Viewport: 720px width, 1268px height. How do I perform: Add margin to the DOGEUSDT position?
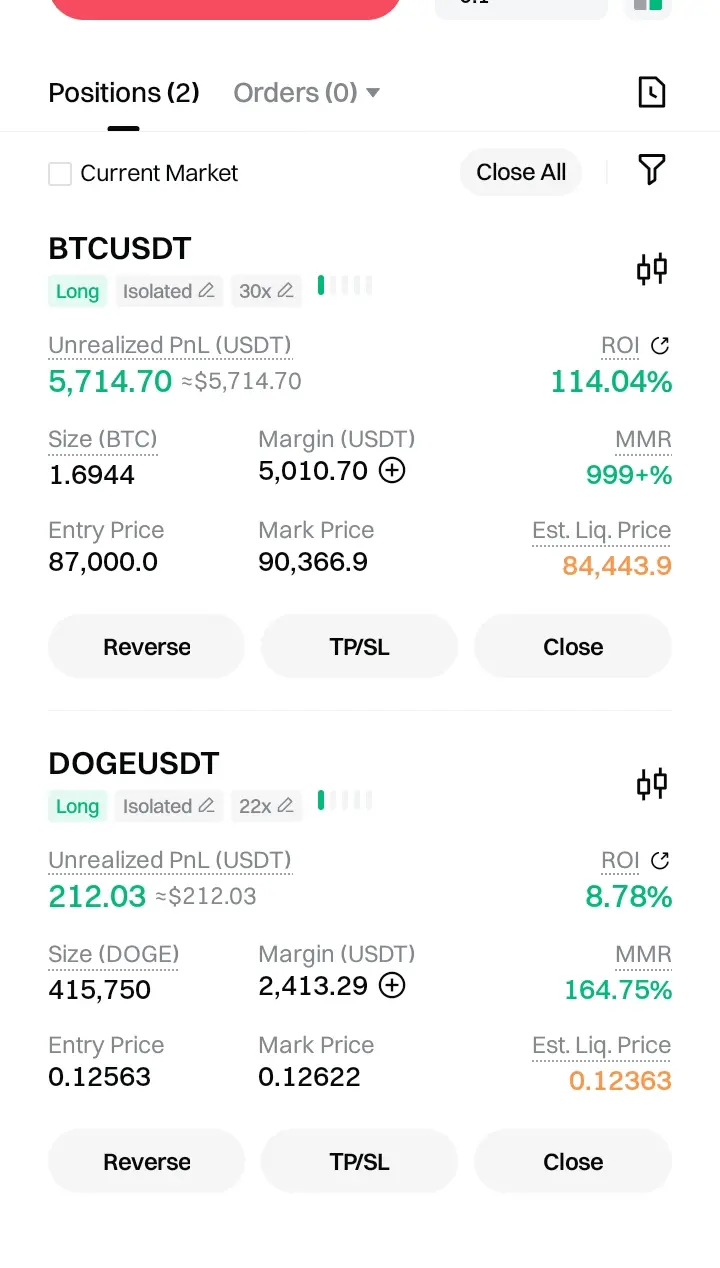click(392, 986)
